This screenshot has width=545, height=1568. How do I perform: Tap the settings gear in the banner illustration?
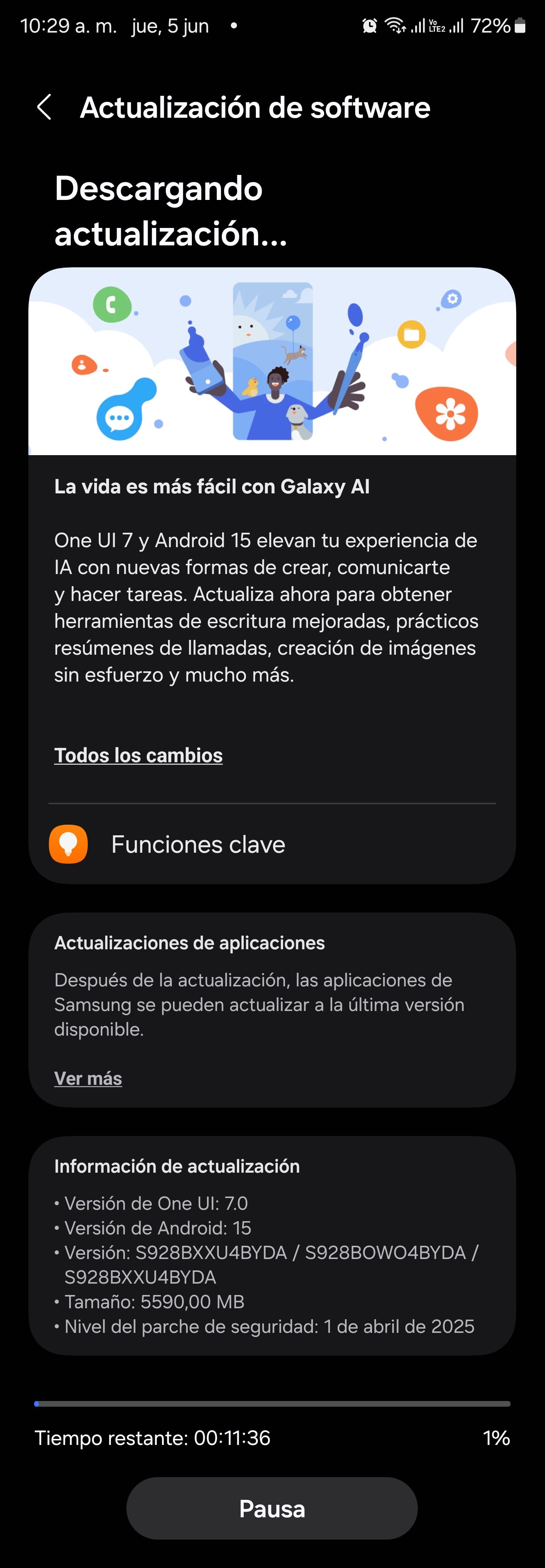click(452, 299)
